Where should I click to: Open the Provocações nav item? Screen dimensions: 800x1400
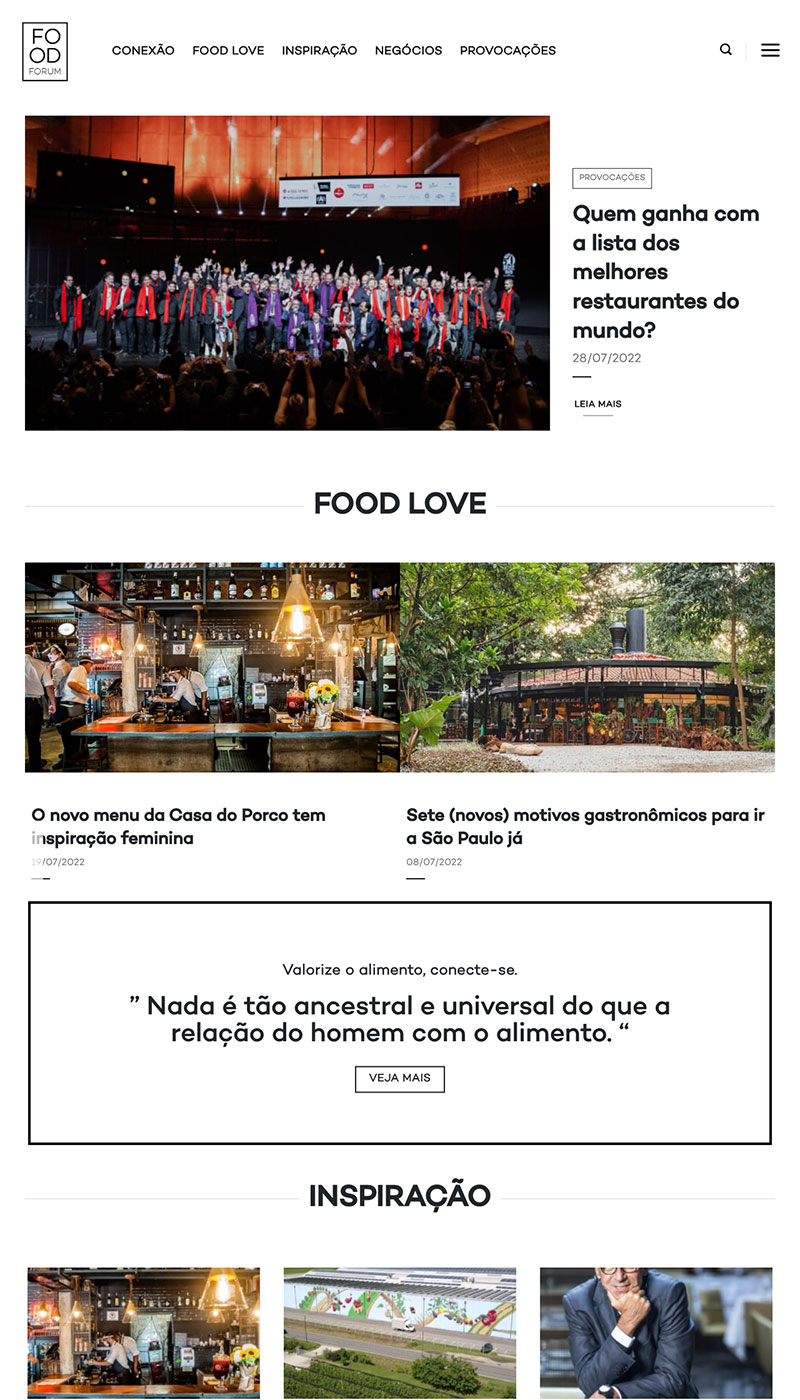tap(508, 51)
